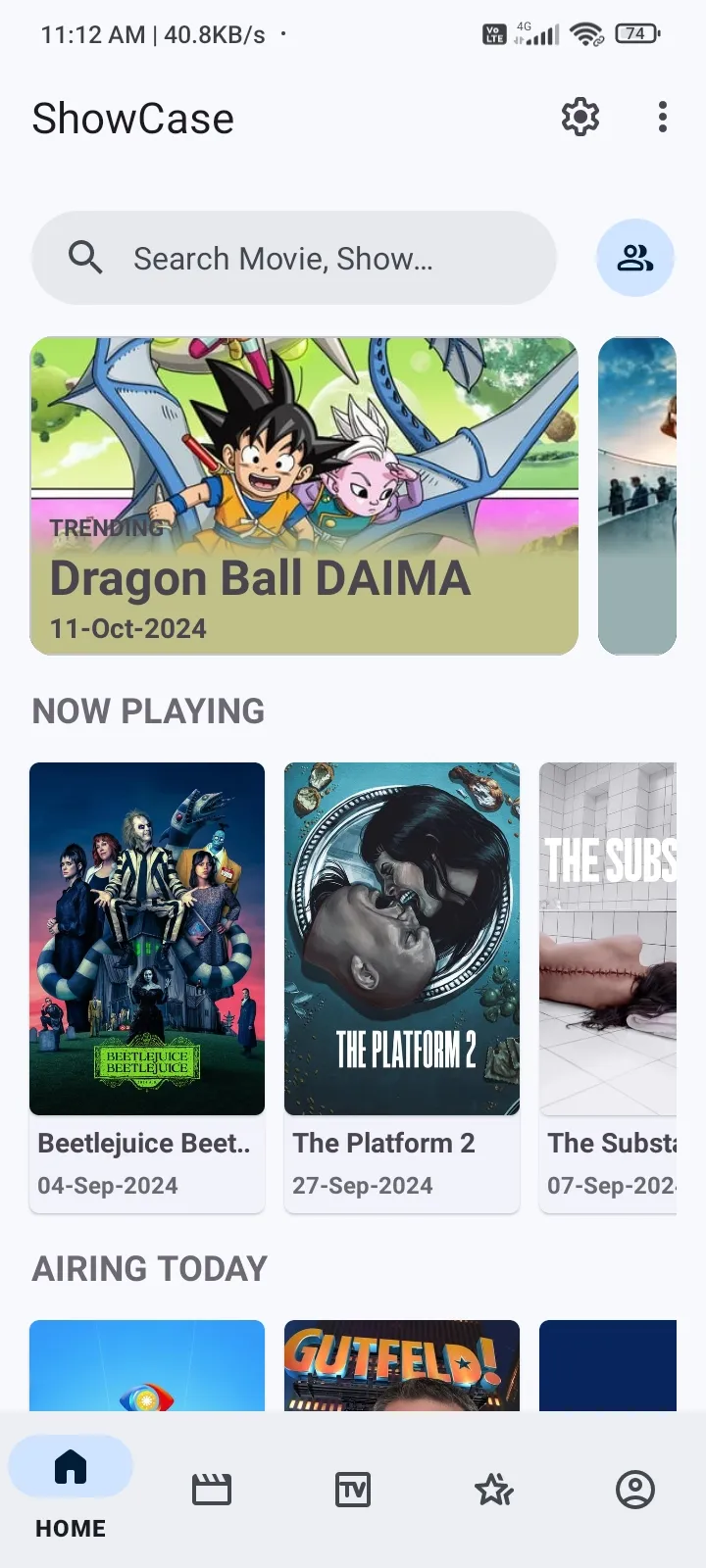Open the Movies clapperboard icon in bottom bar
706x1568 pixels.
212,1489
